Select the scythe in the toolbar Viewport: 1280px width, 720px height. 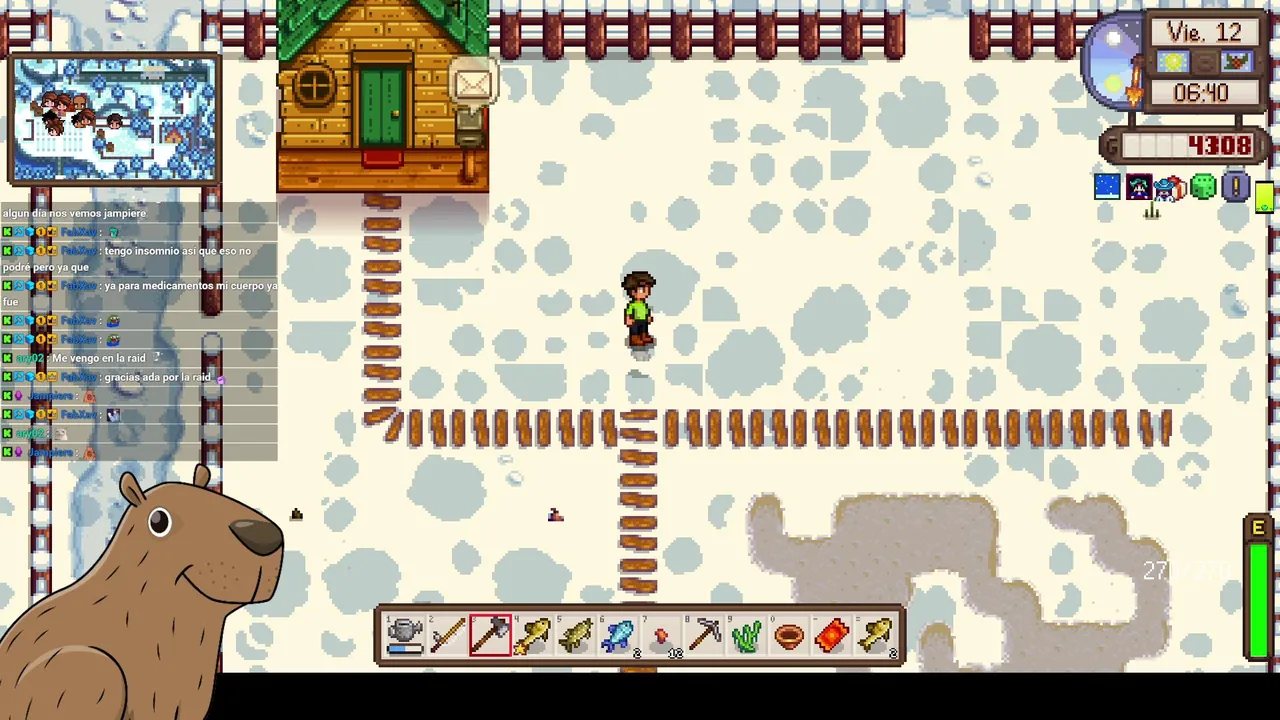coord(447,635)
